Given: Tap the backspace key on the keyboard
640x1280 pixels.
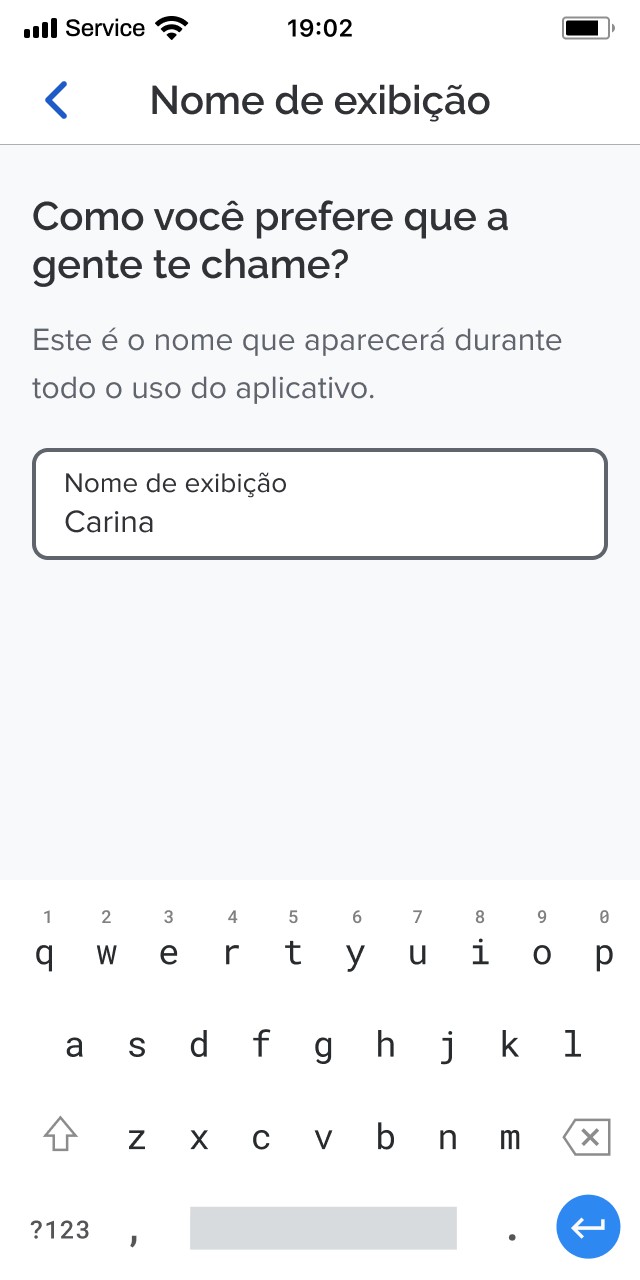Looking at the screenshot, I should 587,1137.
